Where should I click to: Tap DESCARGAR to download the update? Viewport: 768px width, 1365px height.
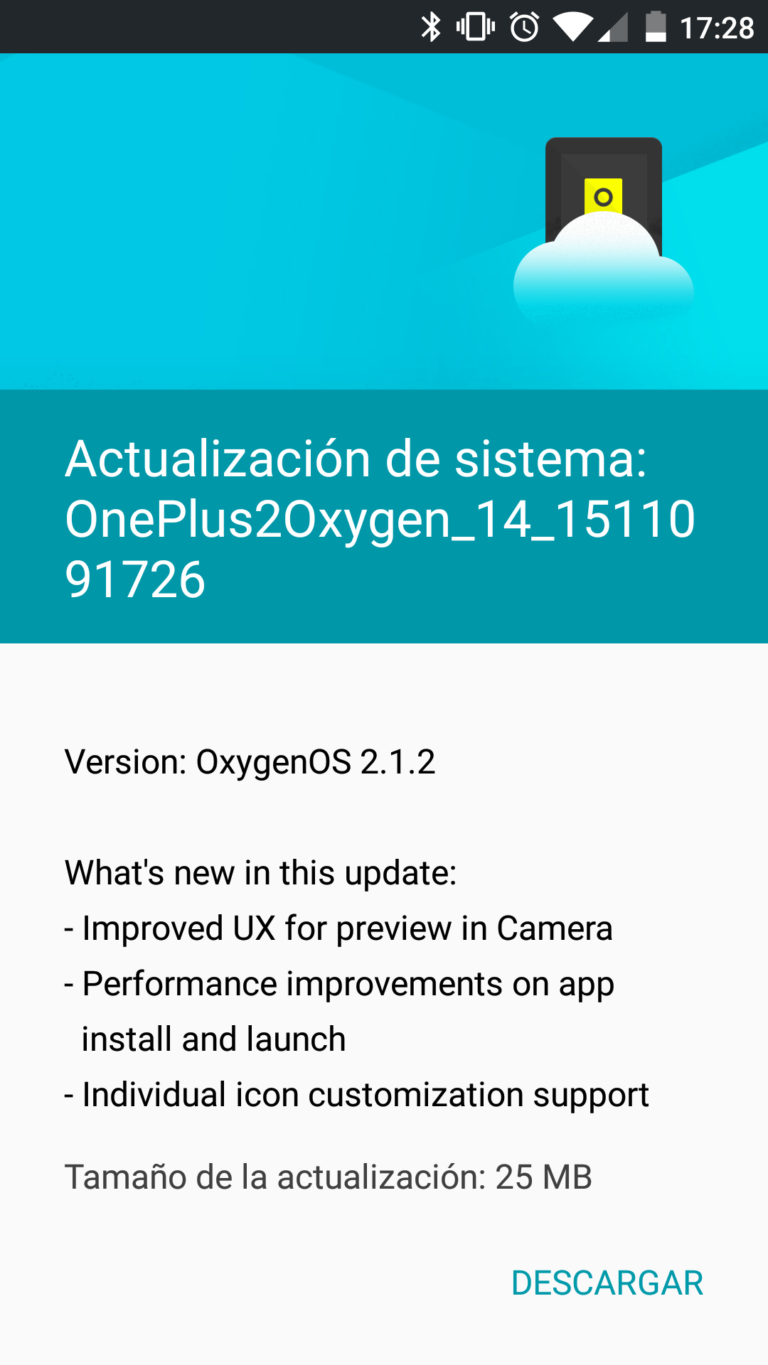coord(607,1282)
